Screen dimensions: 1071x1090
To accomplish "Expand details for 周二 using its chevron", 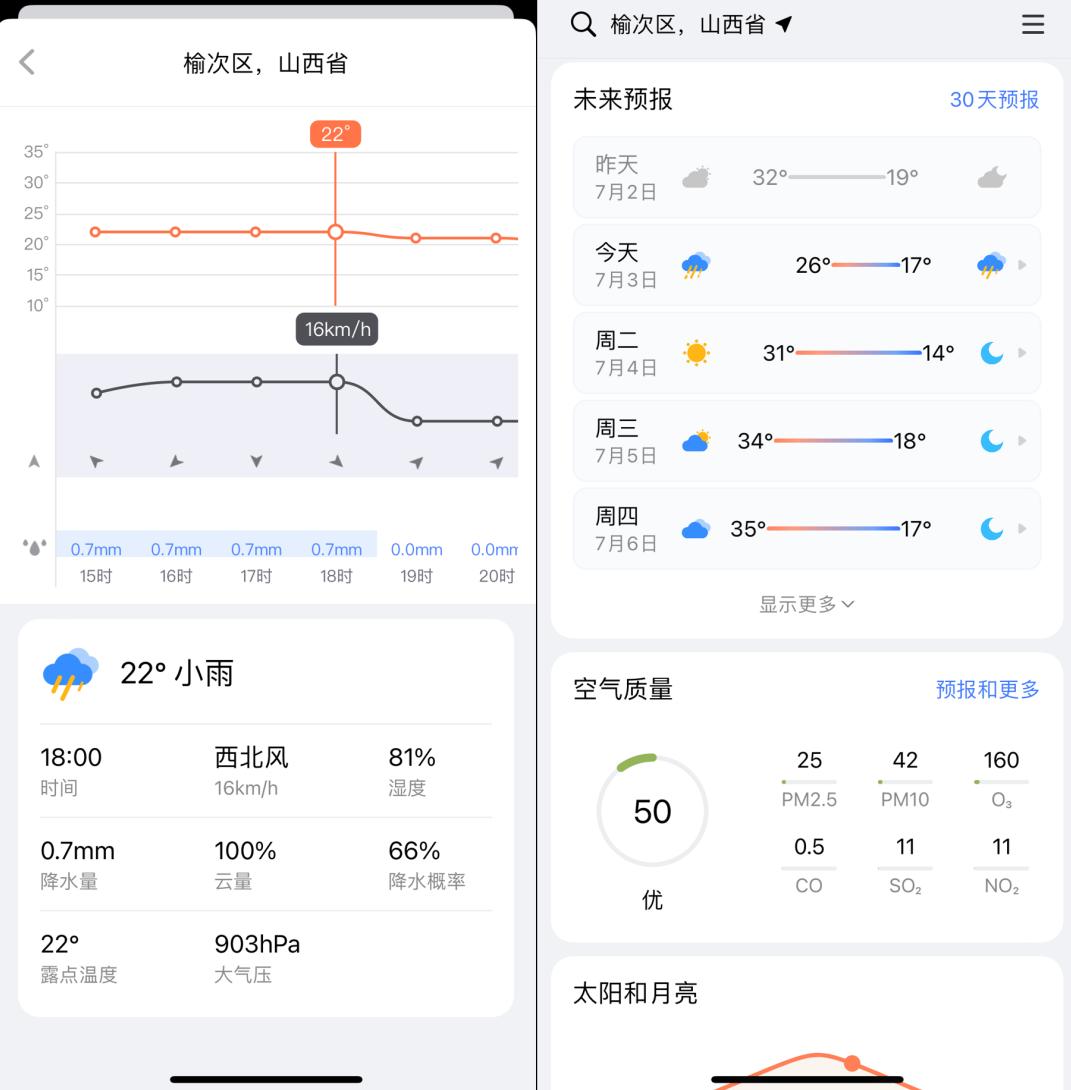I will tap(1022, 352).
